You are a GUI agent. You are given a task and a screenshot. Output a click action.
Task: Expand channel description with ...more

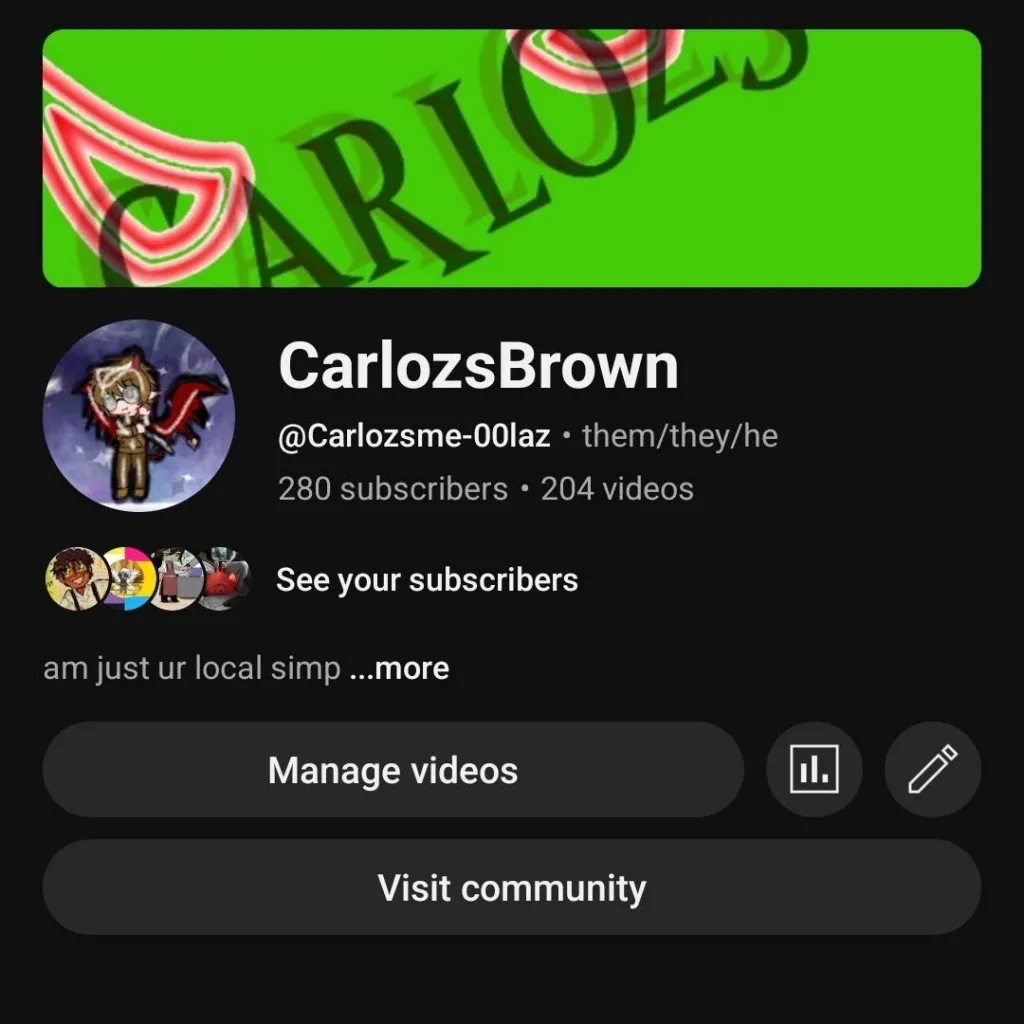pos(399,668)
